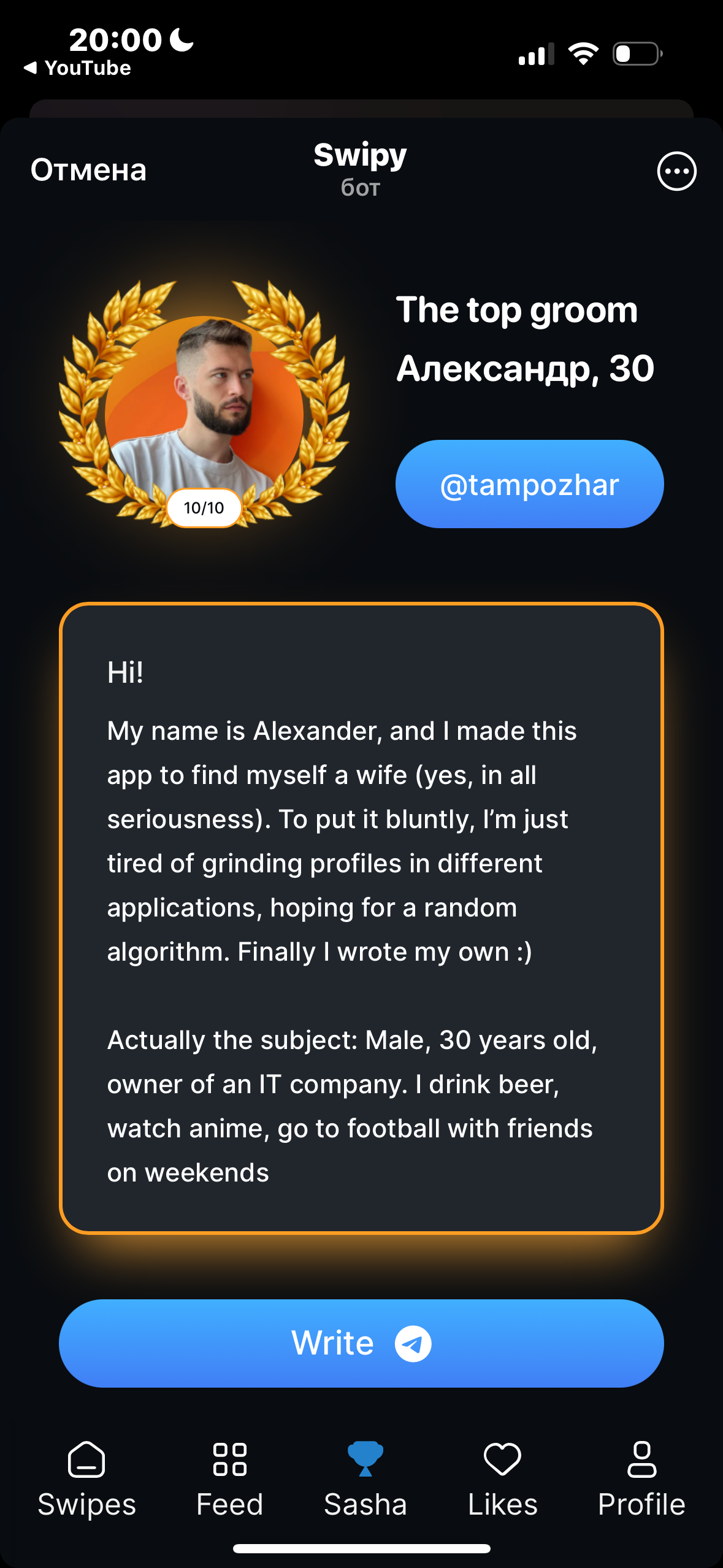The height and width of the screenshot is (1568, 723).
Task: Switch to the Profile tab
Action: [641, 1479]
